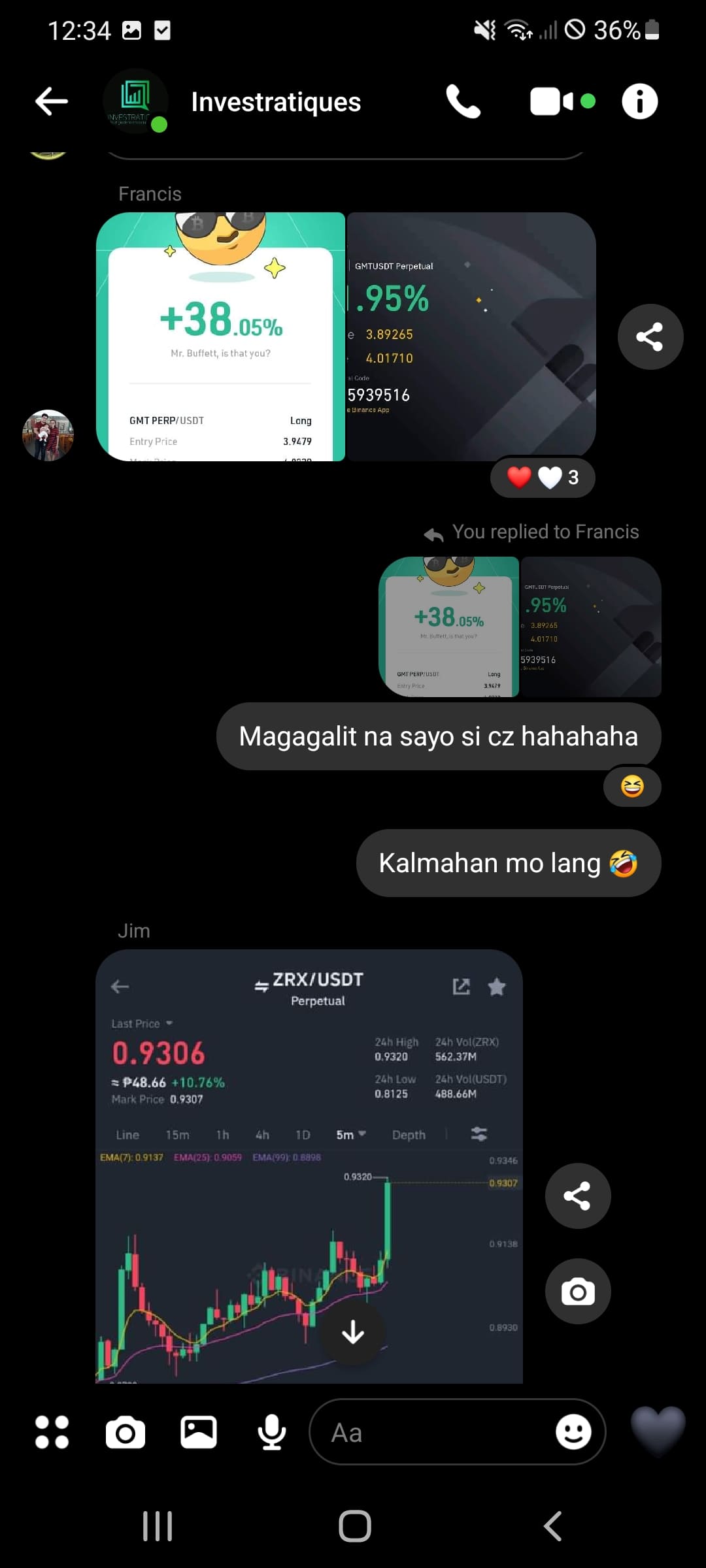Share Francis's photos via the share button
This screenshot has width=706, height=1568.
pos(650,336)
